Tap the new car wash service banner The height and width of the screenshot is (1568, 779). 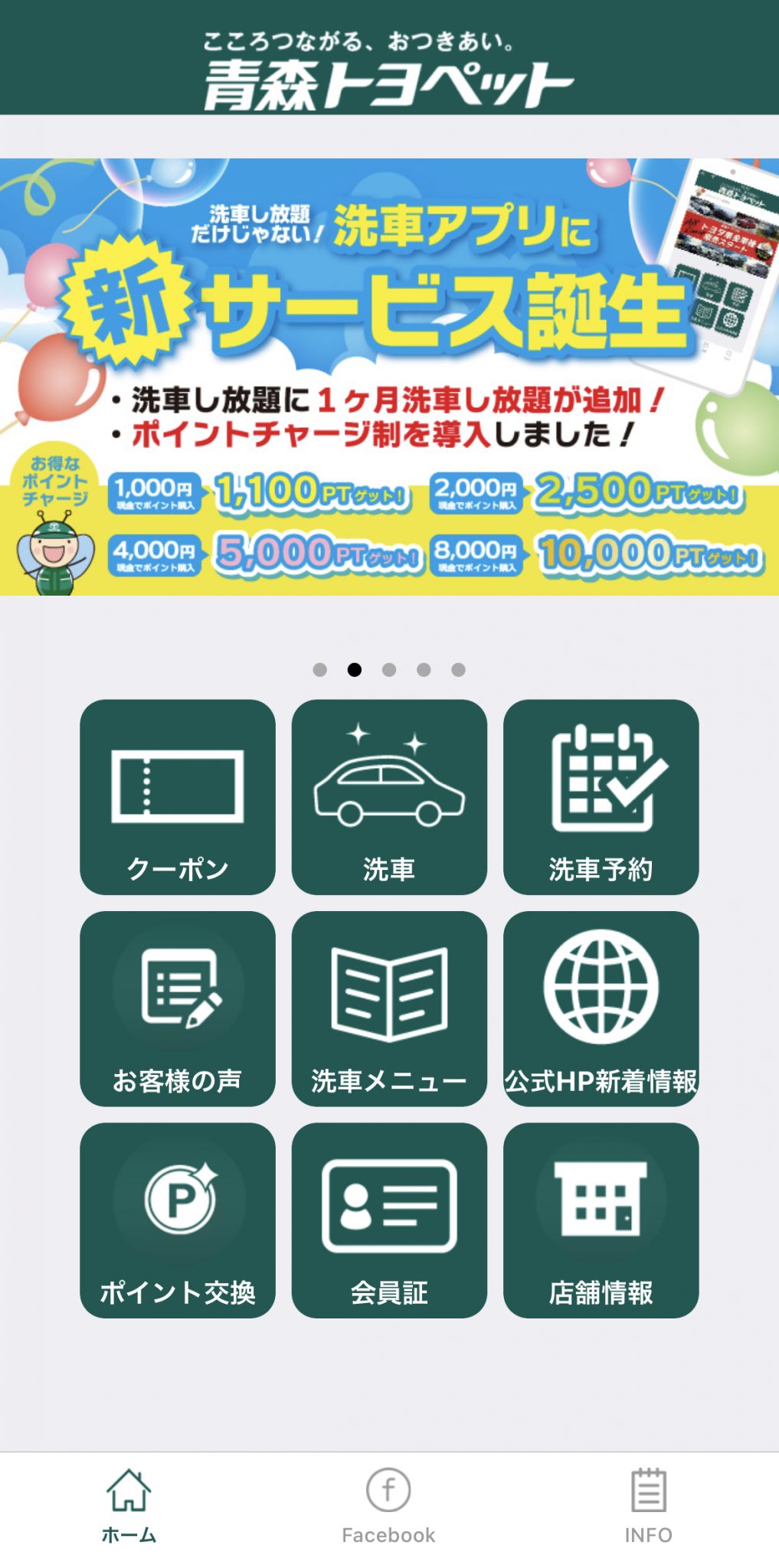point(389,377)
